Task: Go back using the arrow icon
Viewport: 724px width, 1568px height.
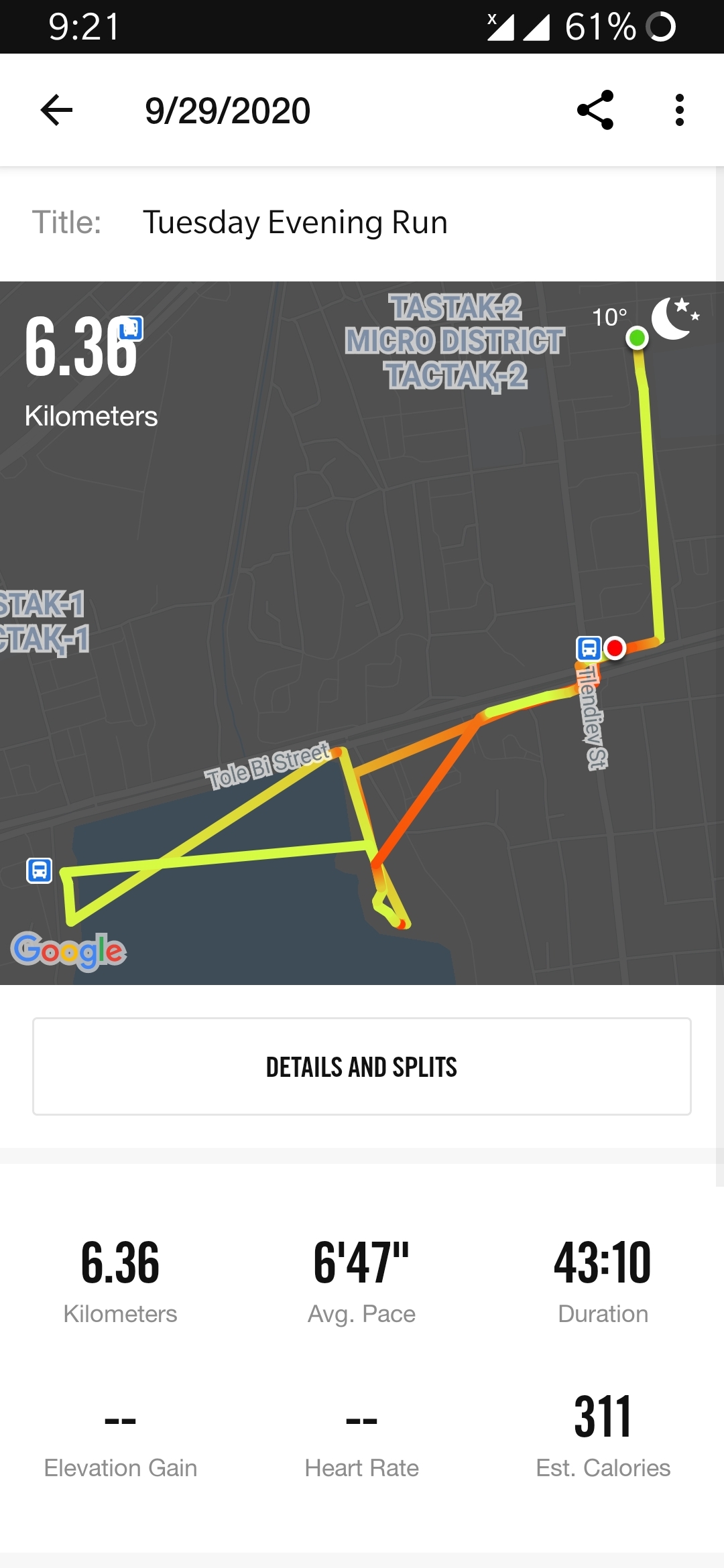Action: [x=56, y=111]
